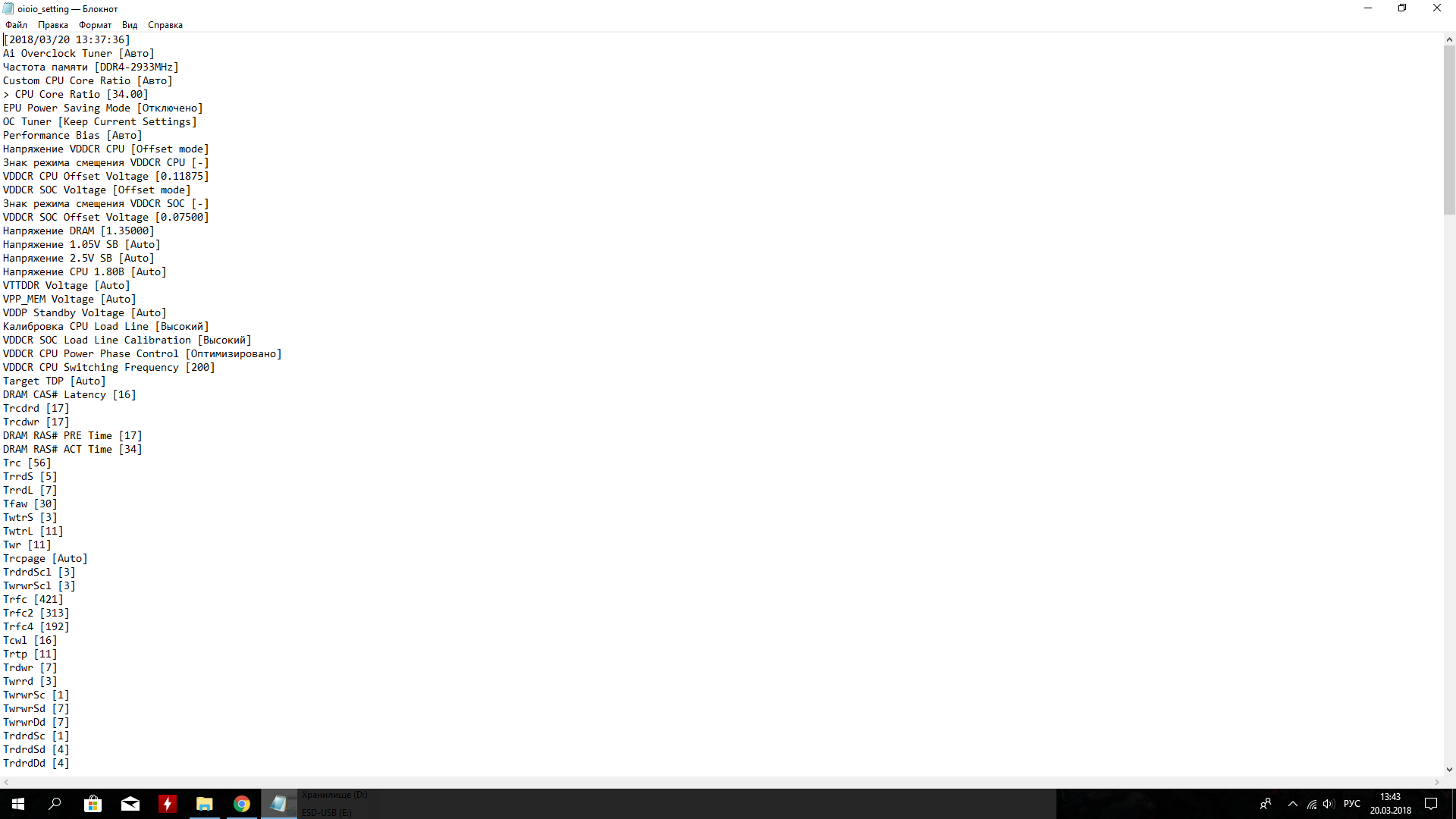Open the Правка menu
This screenshot has height=819, width=1456.
[x=53, y=25]
